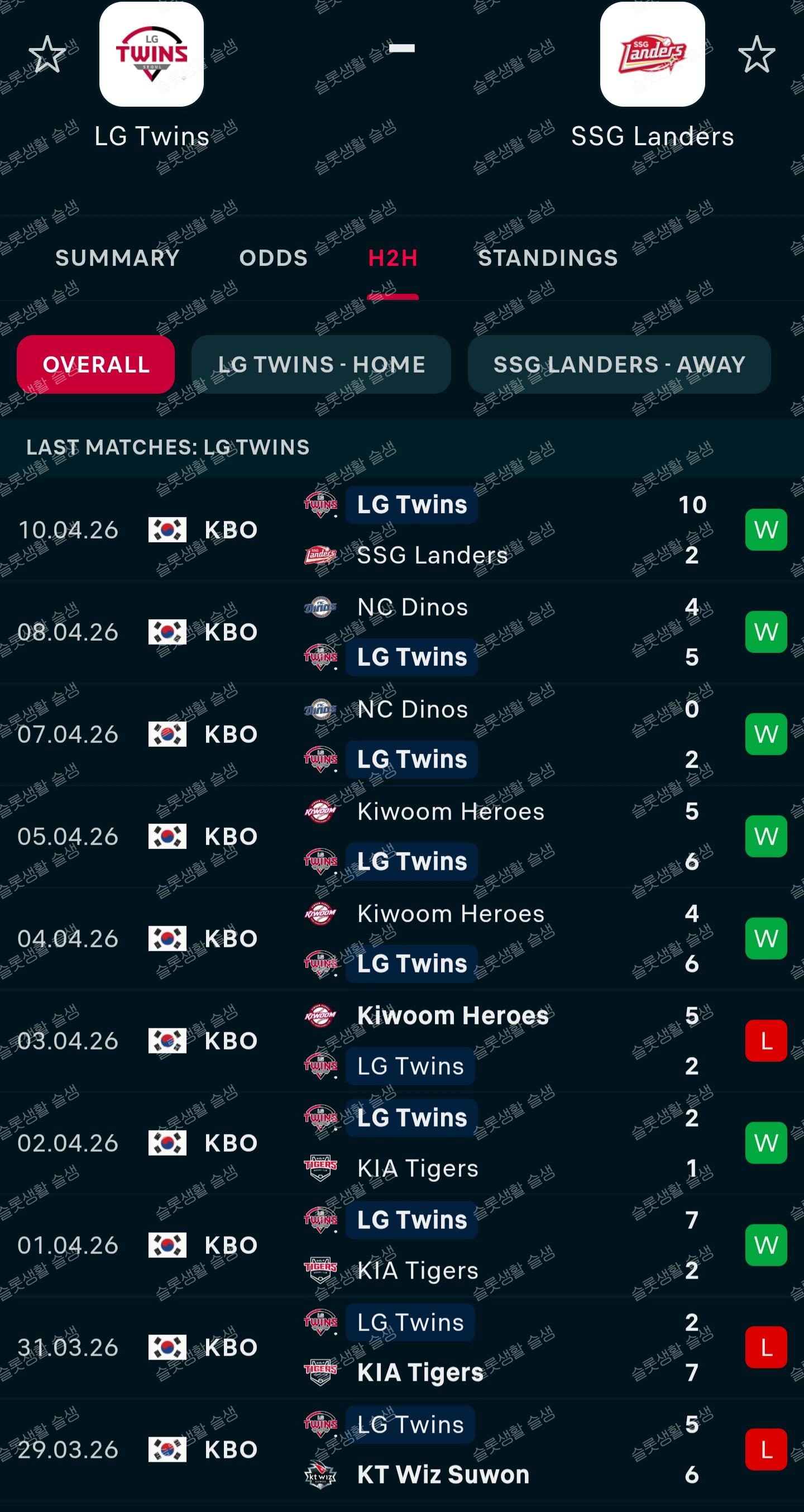This screenshot has width=804, height=1512.
Task: Open the 31.03.26 KIA Tigers match
Action: 402,1347
